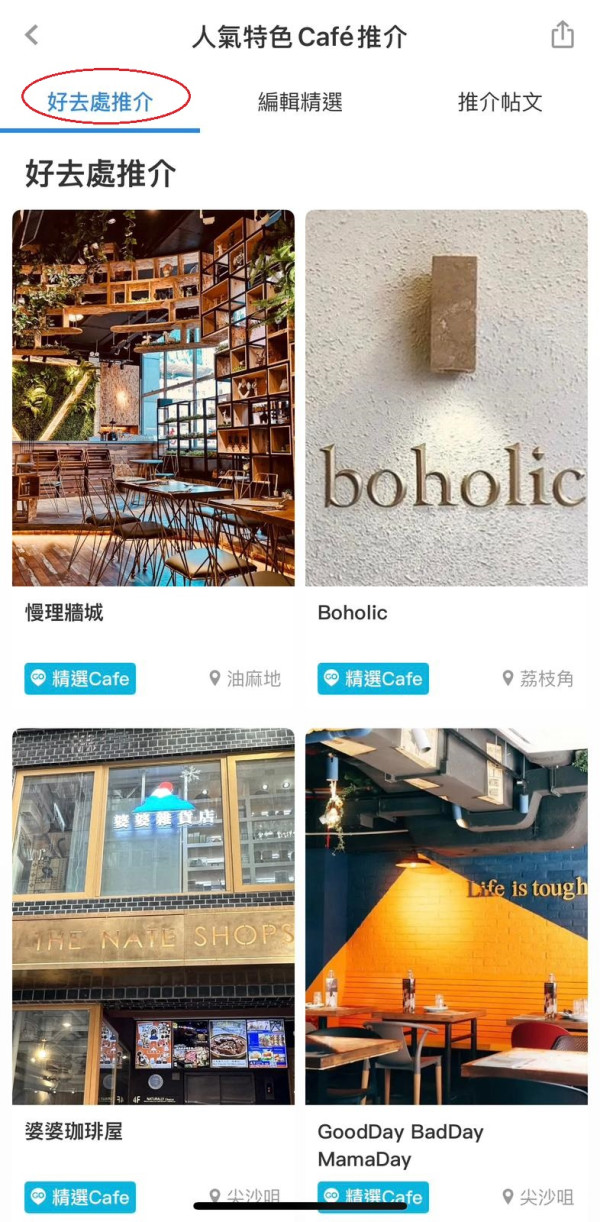Switch to the 推介帖文 tab
Image resolution: width=600 pixels, height=1222 pixels.
[x=499, y=101]
